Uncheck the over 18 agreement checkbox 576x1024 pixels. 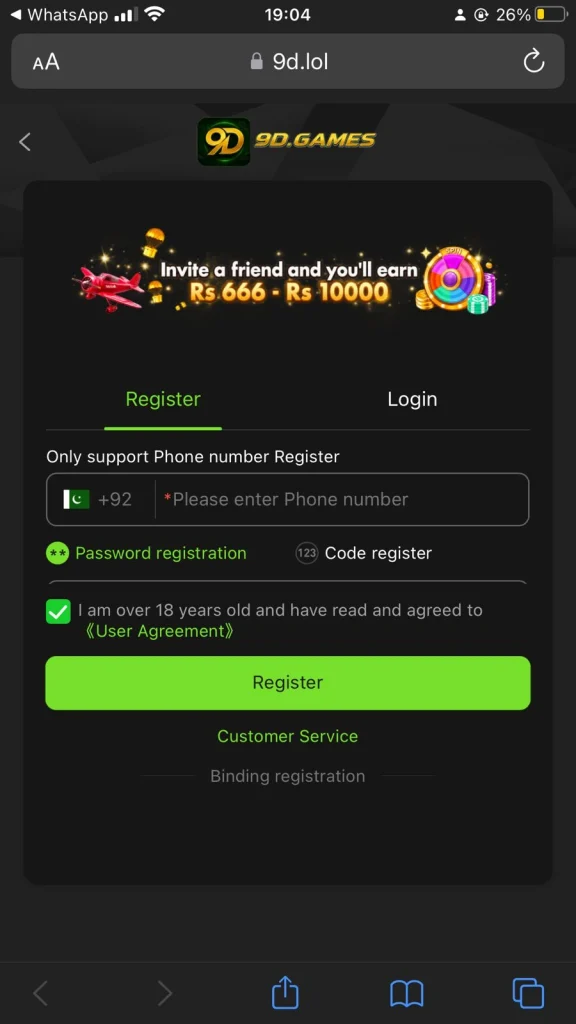[x=58, y=612]
